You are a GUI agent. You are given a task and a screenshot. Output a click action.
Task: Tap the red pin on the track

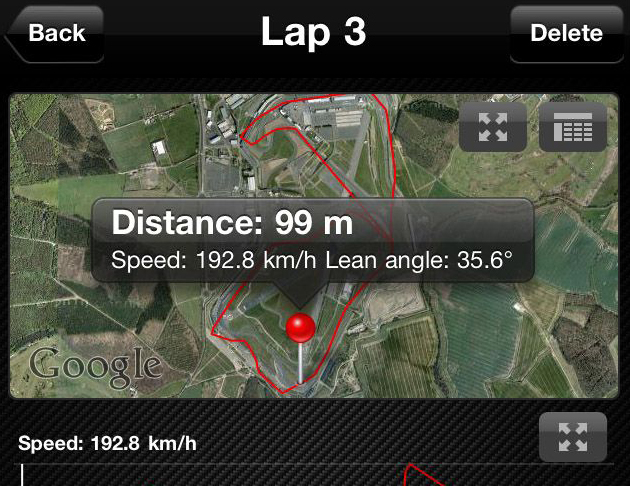[300, 328]
